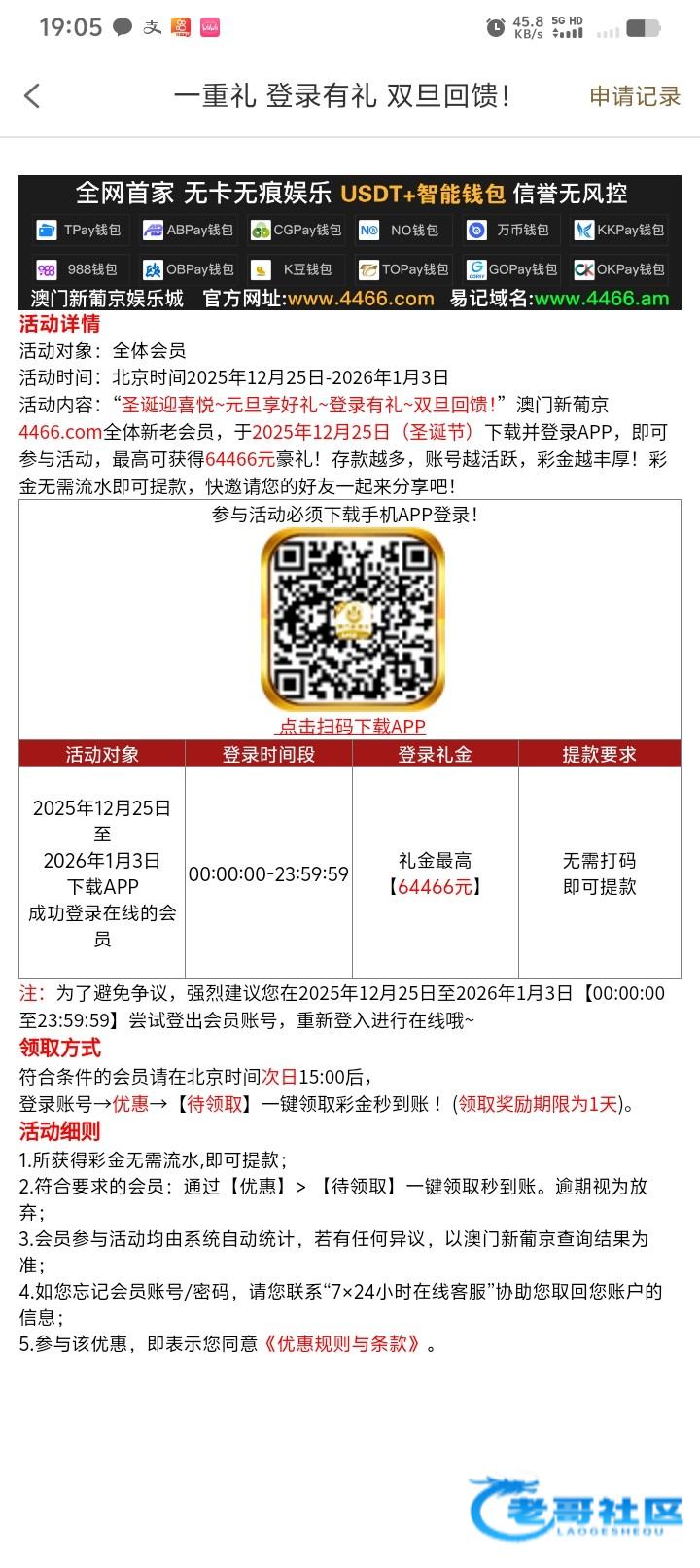Tap the 点击扫码下载APP link
Viewport: 700px width, 1568px height.
click(x=352, y=726)
